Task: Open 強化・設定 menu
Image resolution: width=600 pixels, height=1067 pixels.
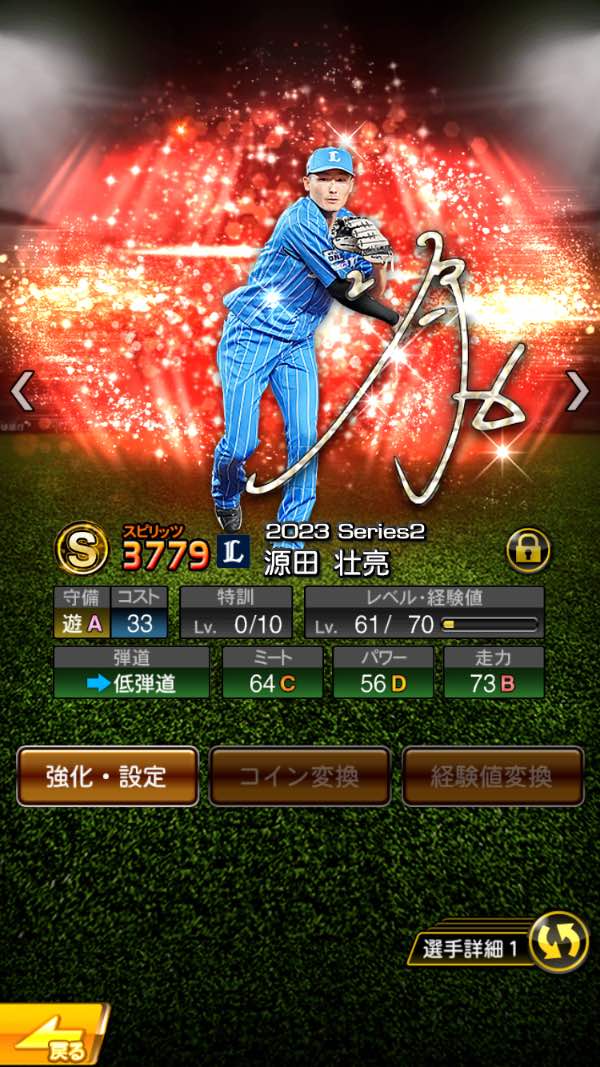Action: pos(107,776)
